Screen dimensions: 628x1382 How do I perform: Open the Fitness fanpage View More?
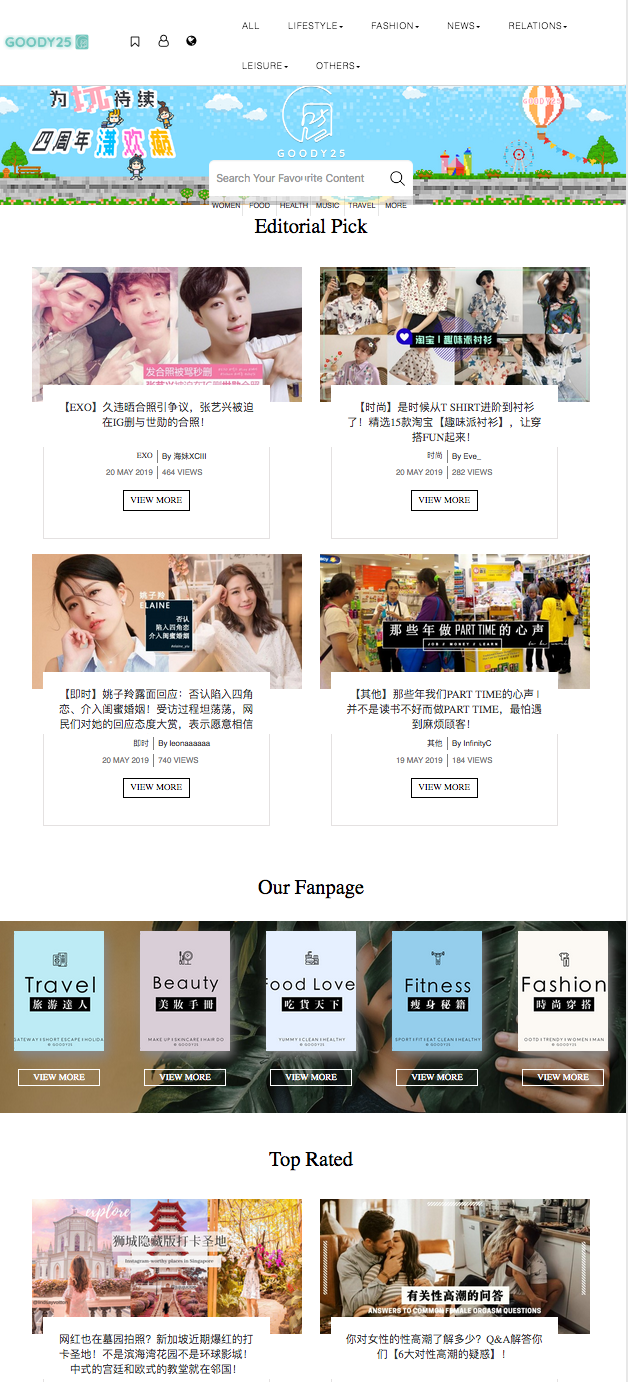(437, 1077)
